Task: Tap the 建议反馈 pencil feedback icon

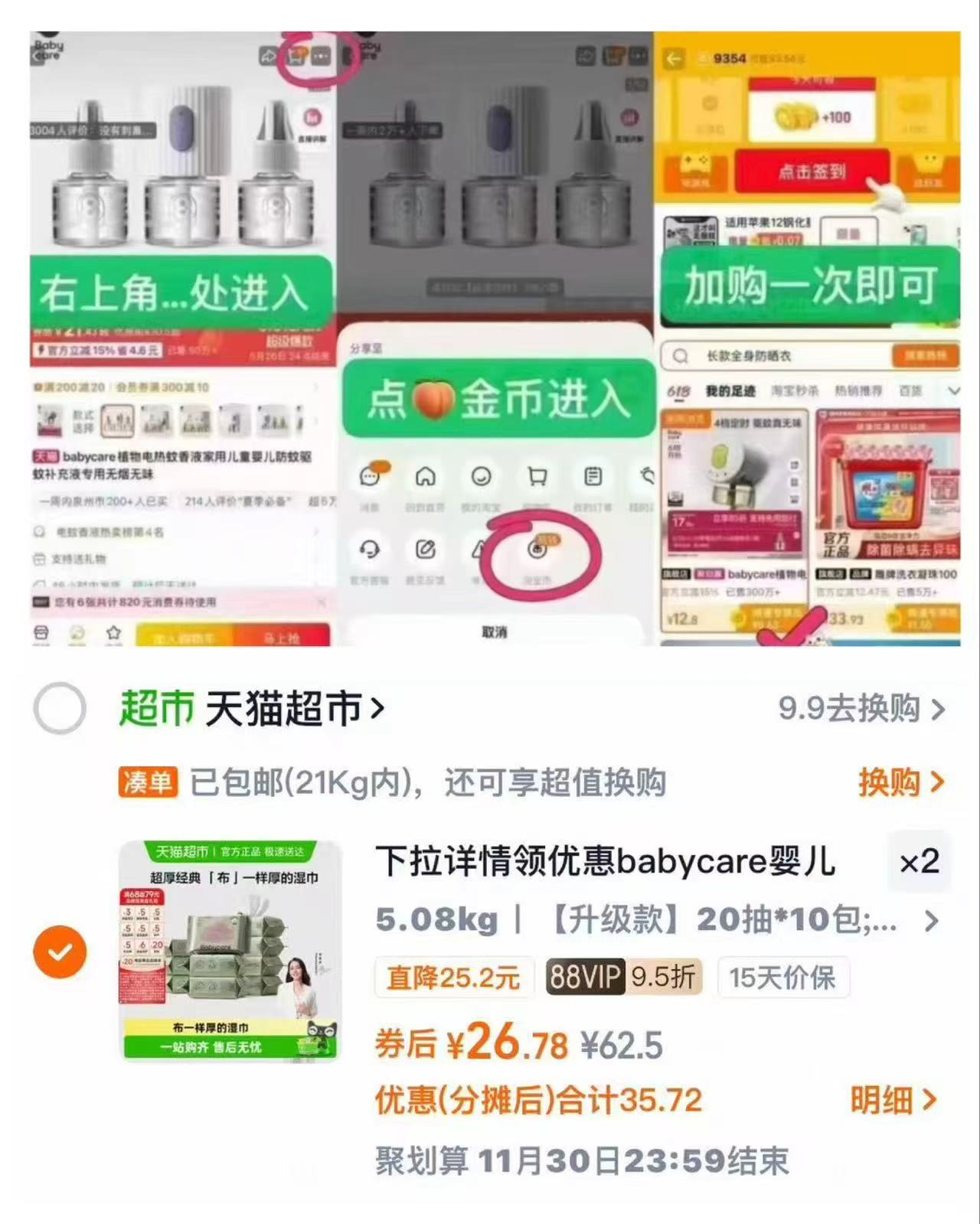Action: tap(425, 549)
